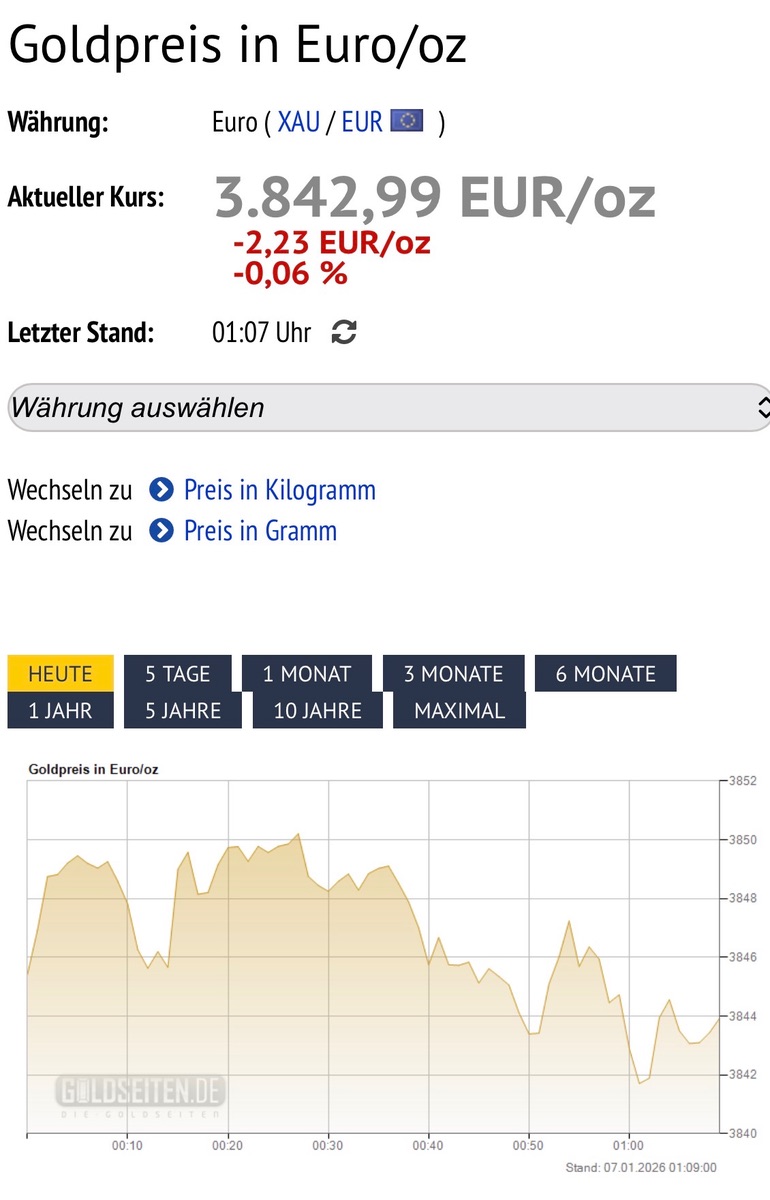Switch chart to 5 JAHRE
770x1200 pixels.
[x=183, y=711]
